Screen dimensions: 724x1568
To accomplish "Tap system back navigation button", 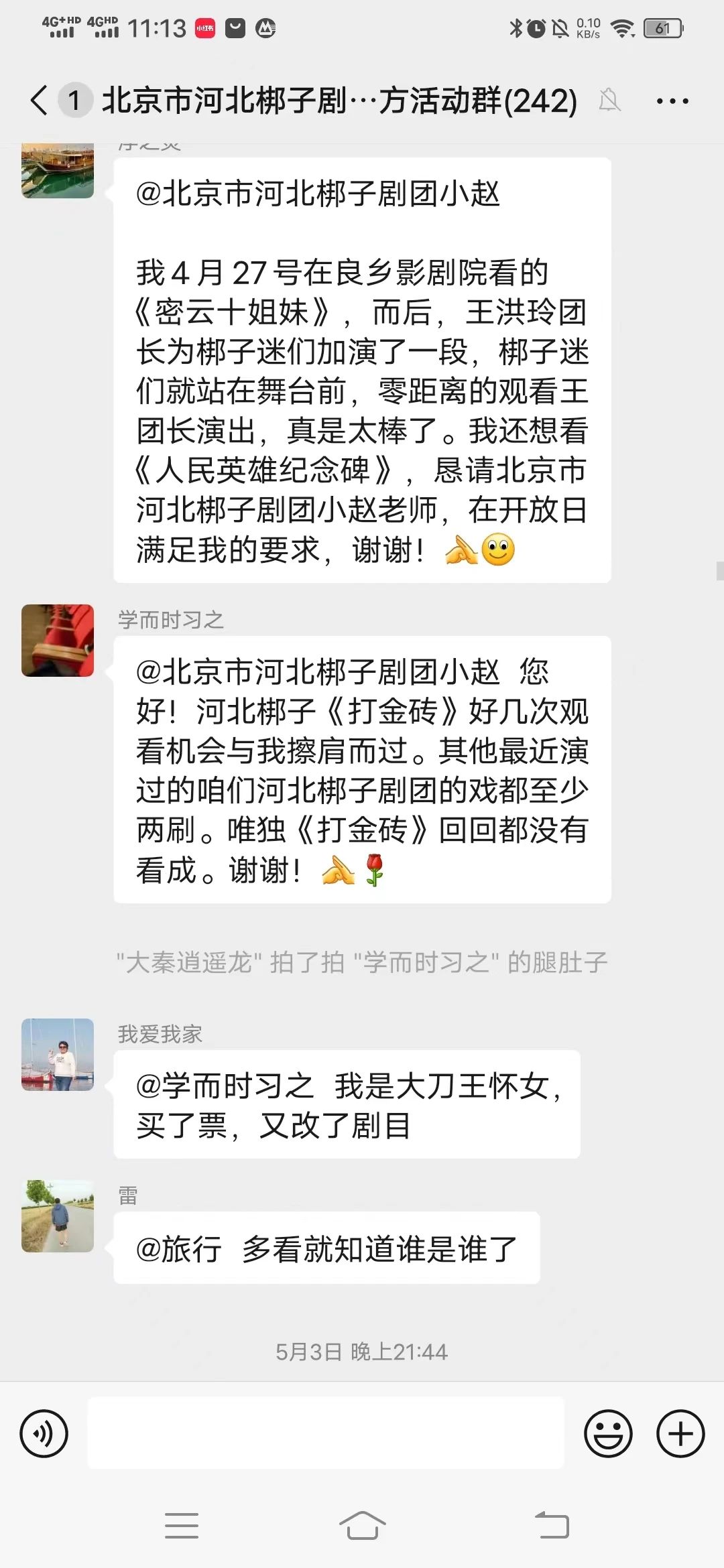I will pyautogui.click(x=552, y=1526).
